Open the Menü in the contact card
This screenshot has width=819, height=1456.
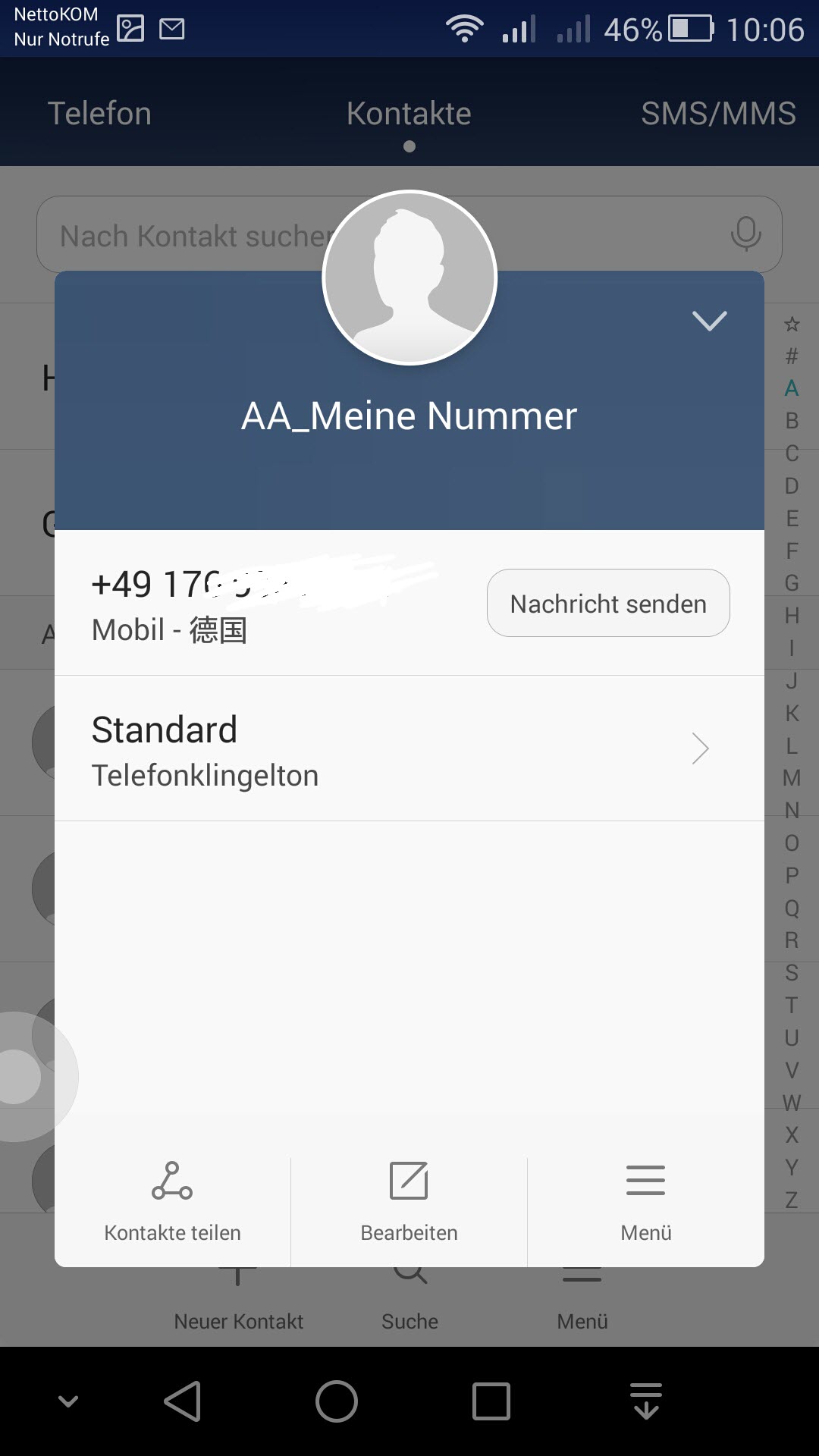[646, 1202]
